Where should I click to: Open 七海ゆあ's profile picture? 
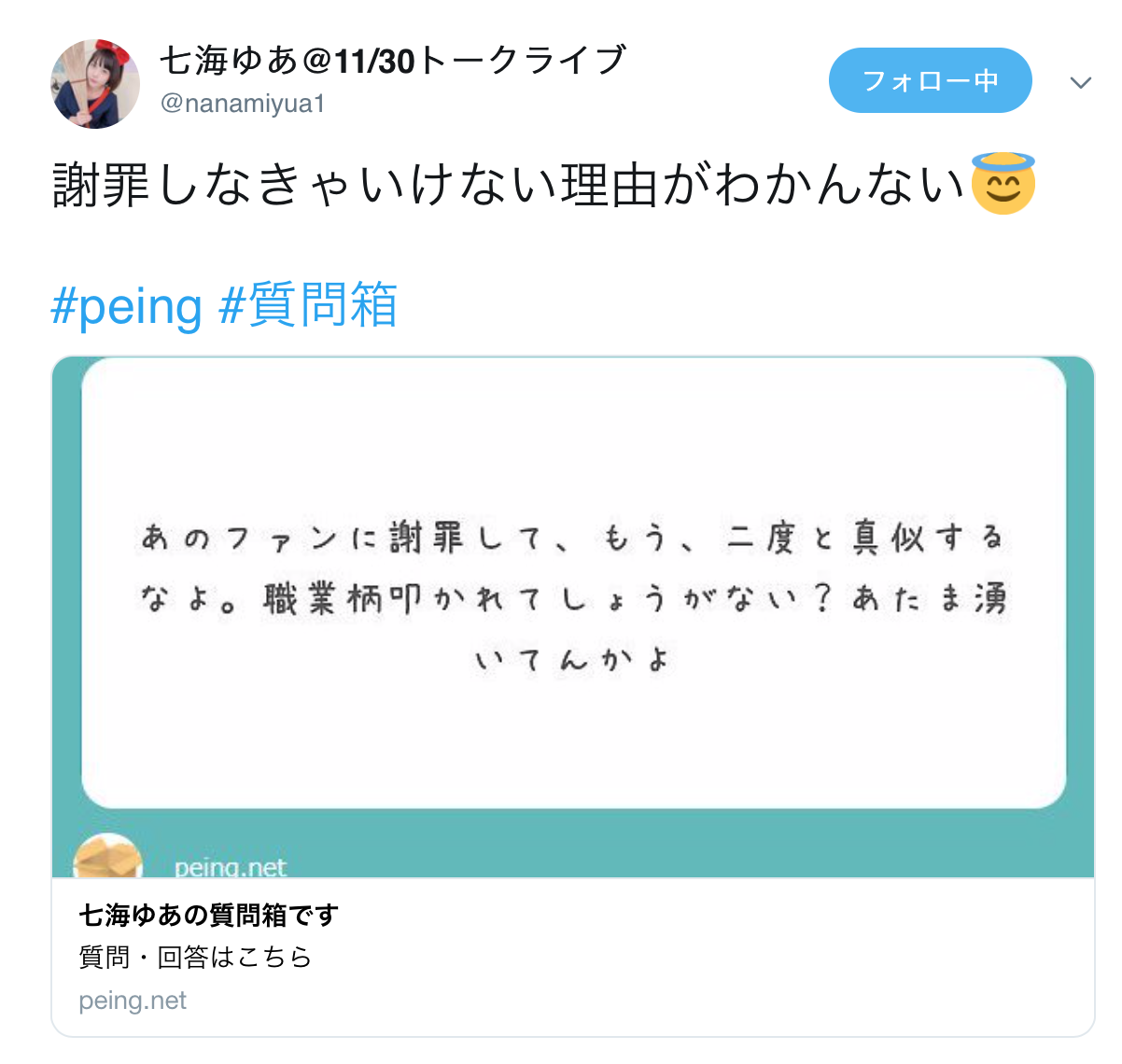point(94,84)
